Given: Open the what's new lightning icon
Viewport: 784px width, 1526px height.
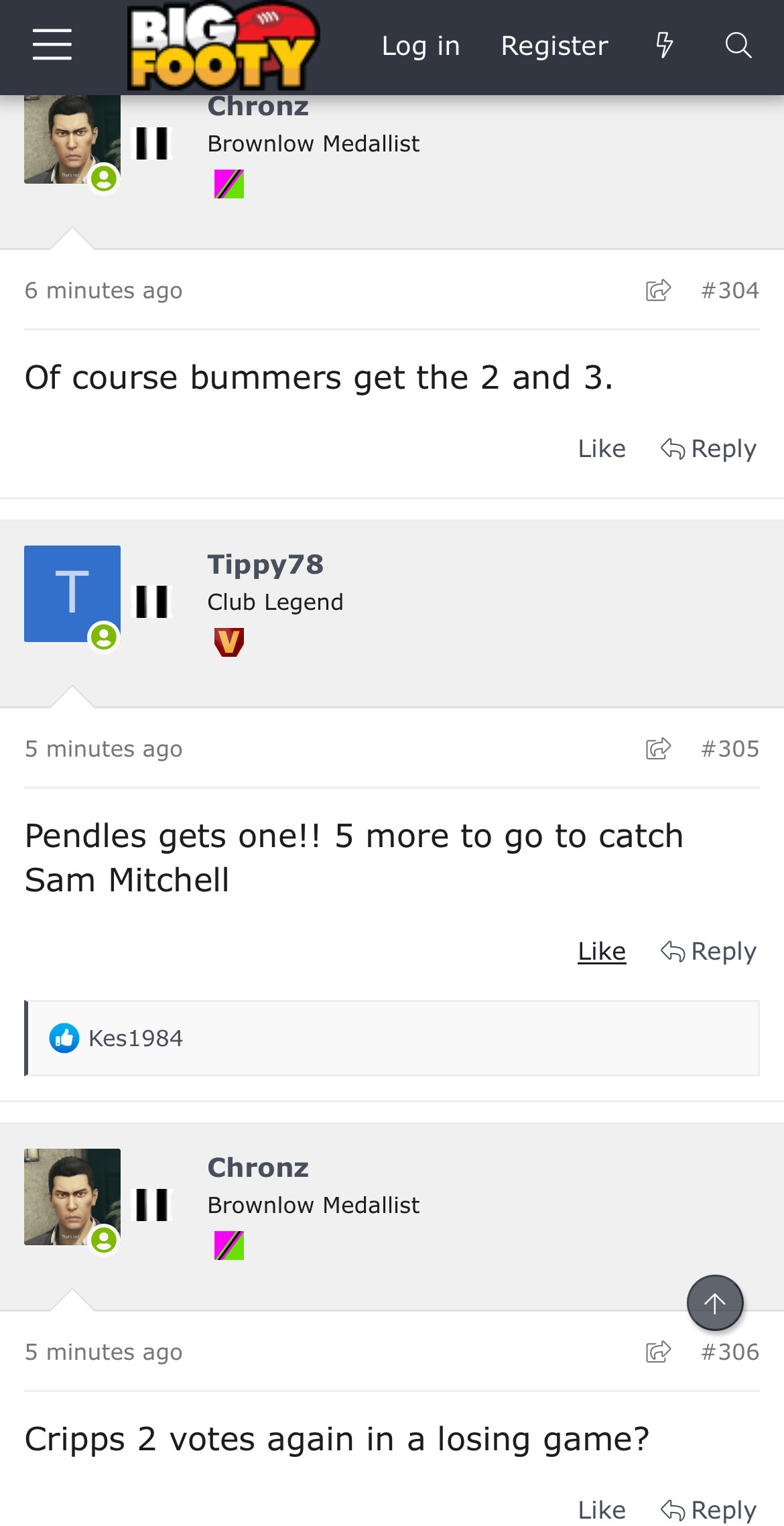Looking at the screenshot, I should click(x=664, y=46).
